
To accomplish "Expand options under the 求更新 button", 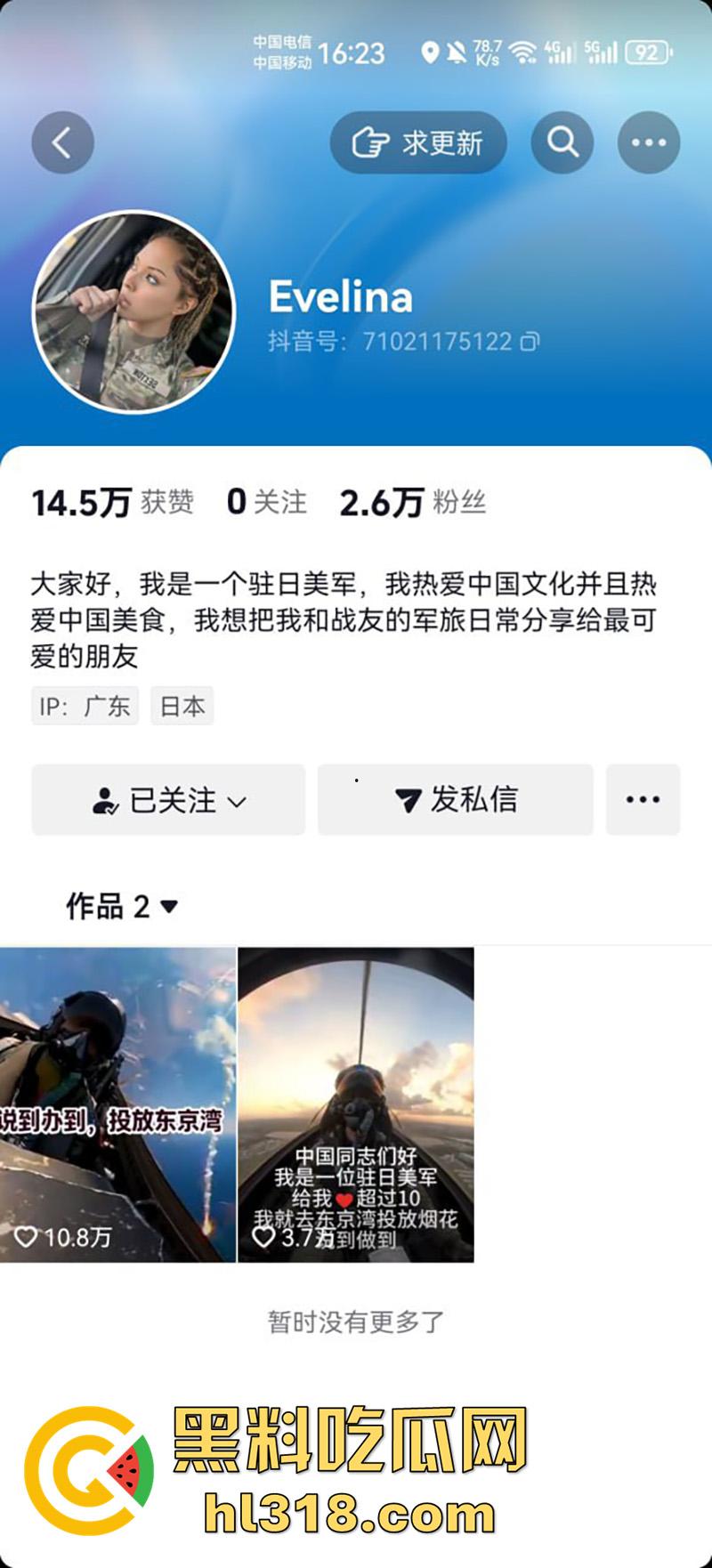I will [x=417, y=141].
